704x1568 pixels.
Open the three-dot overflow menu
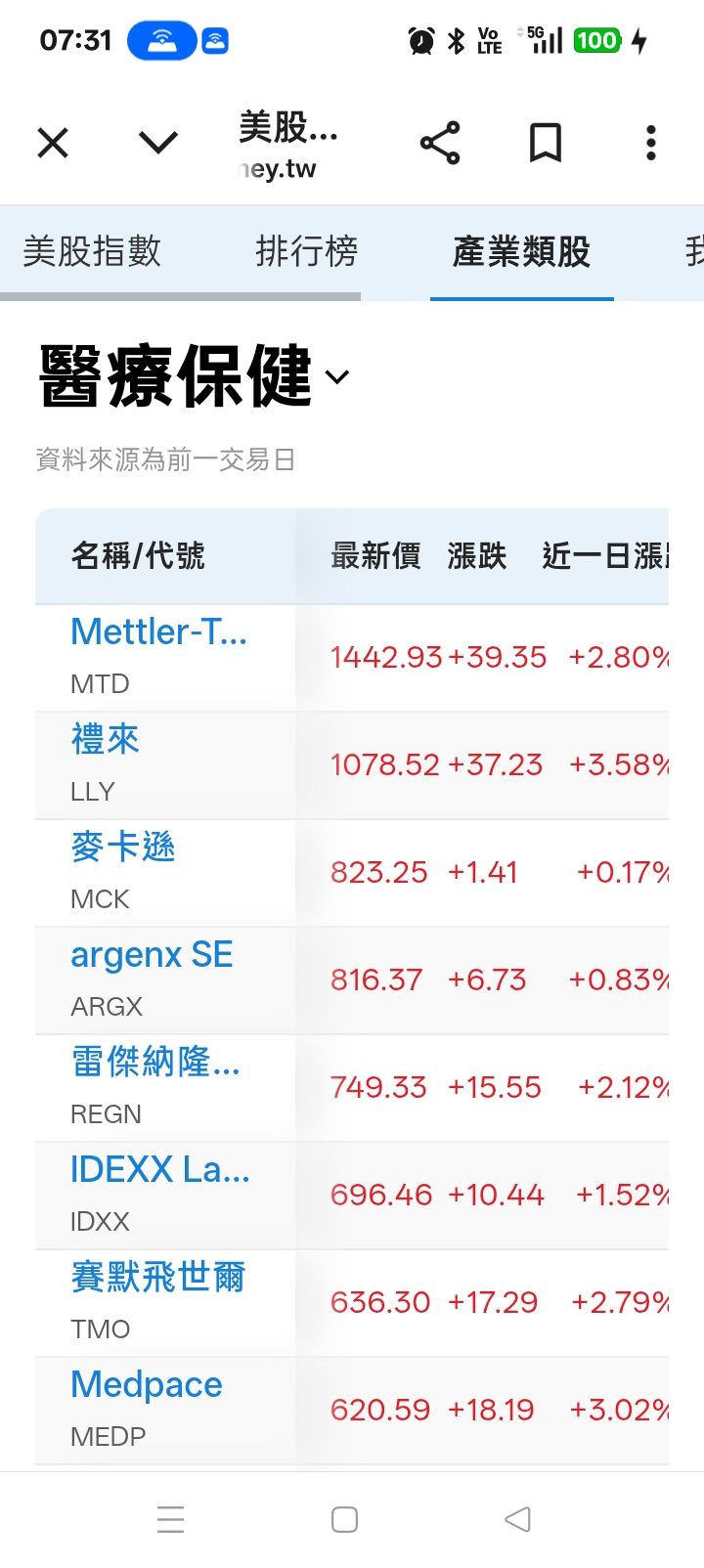coord(650,141)
